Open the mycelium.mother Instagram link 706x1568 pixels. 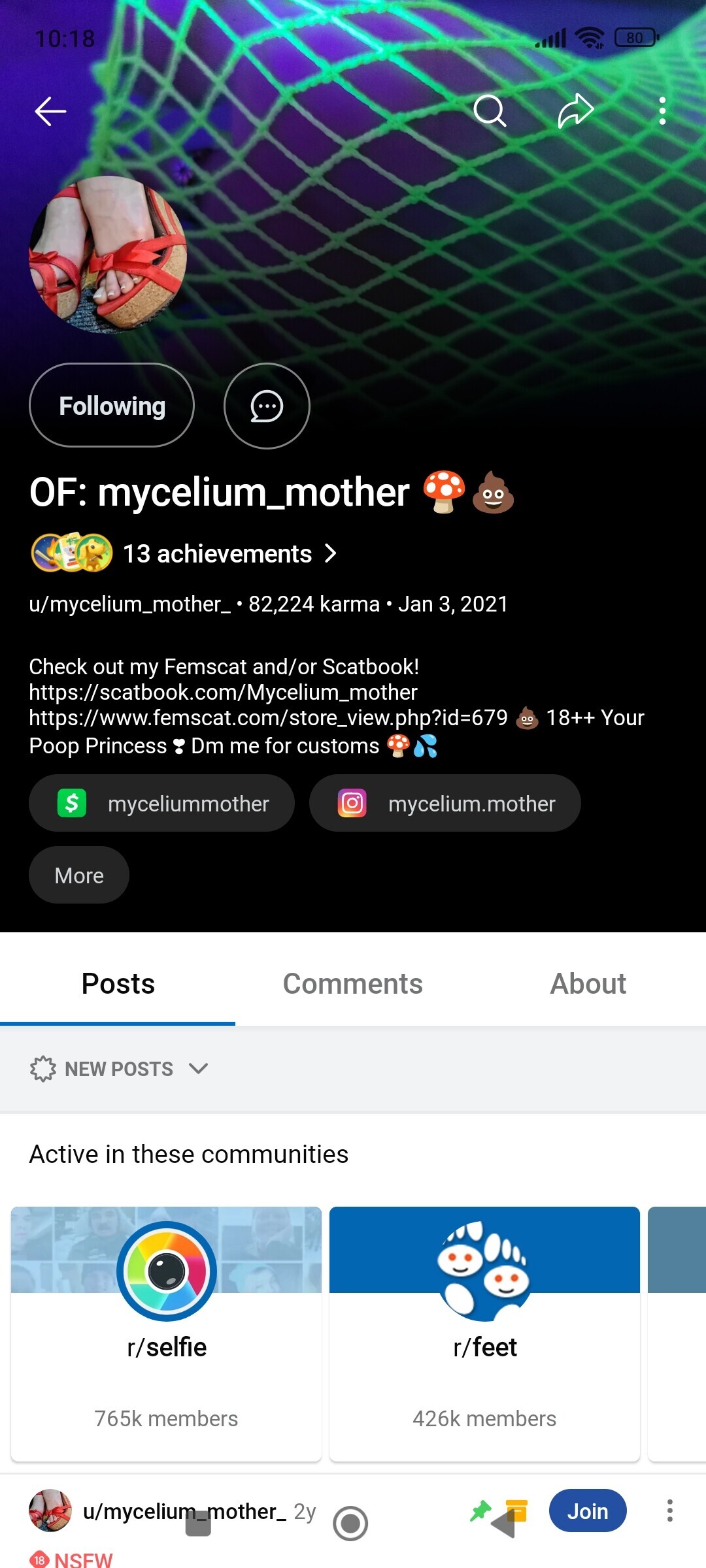pyautogui.click(x=445, y=803)
